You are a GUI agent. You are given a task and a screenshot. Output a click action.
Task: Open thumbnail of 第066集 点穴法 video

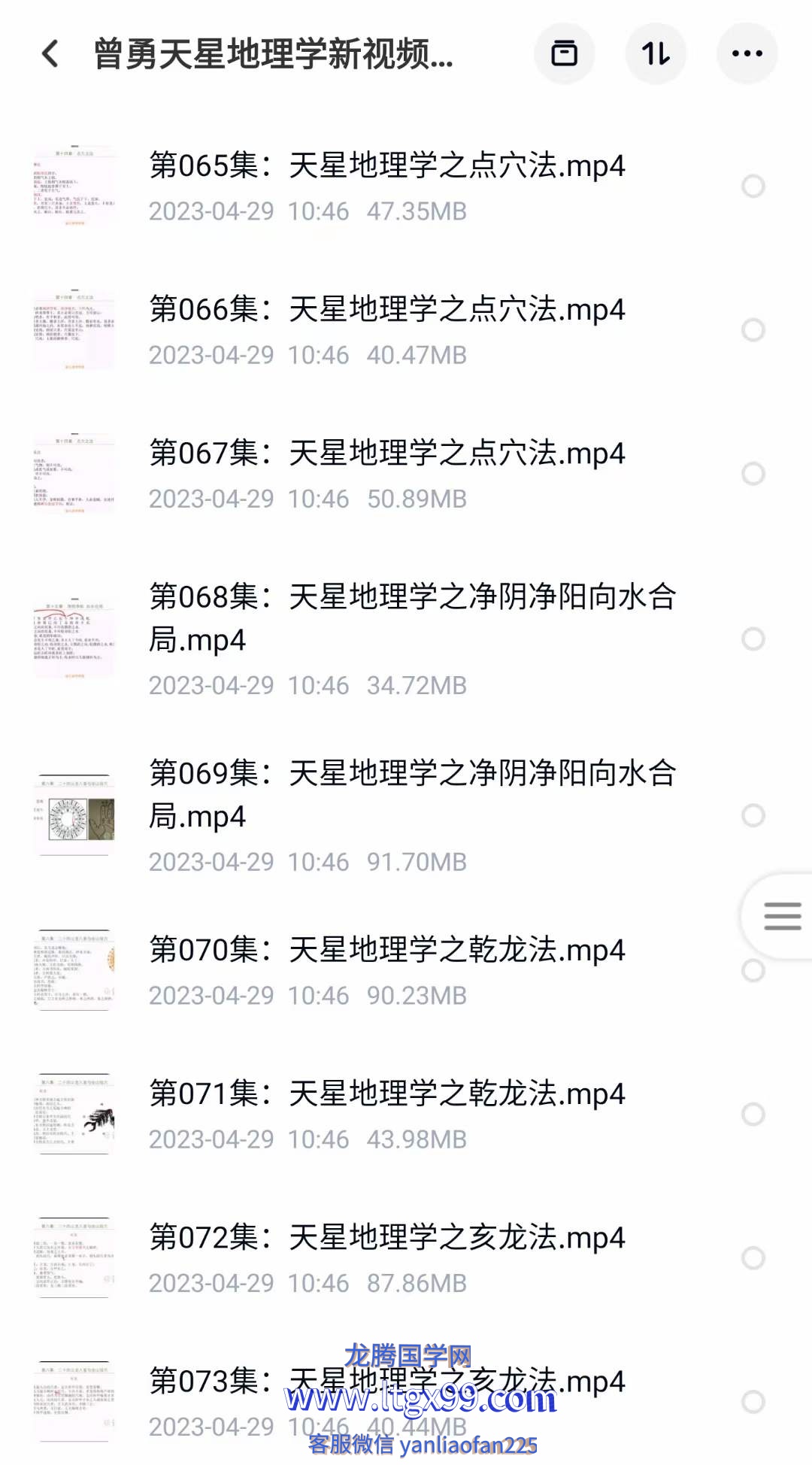74,330
